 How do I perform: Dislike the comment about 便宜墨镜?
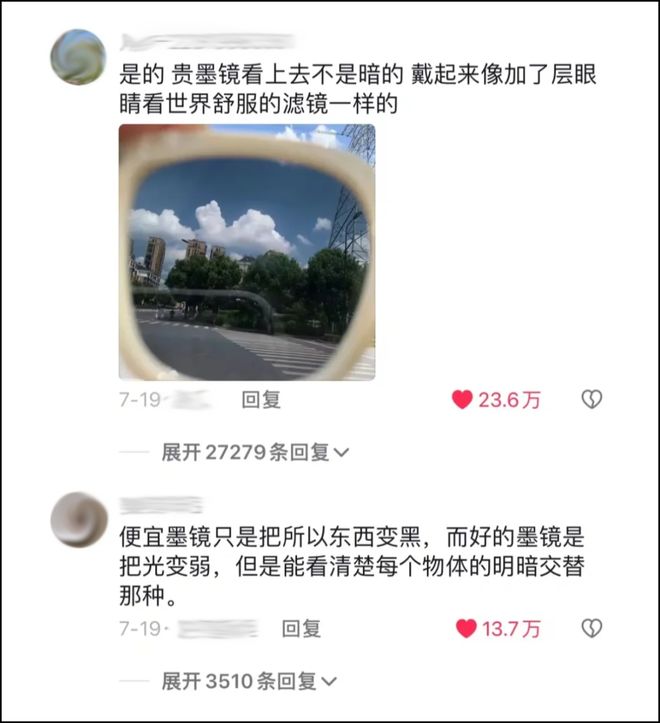click(x=592, y=629)
